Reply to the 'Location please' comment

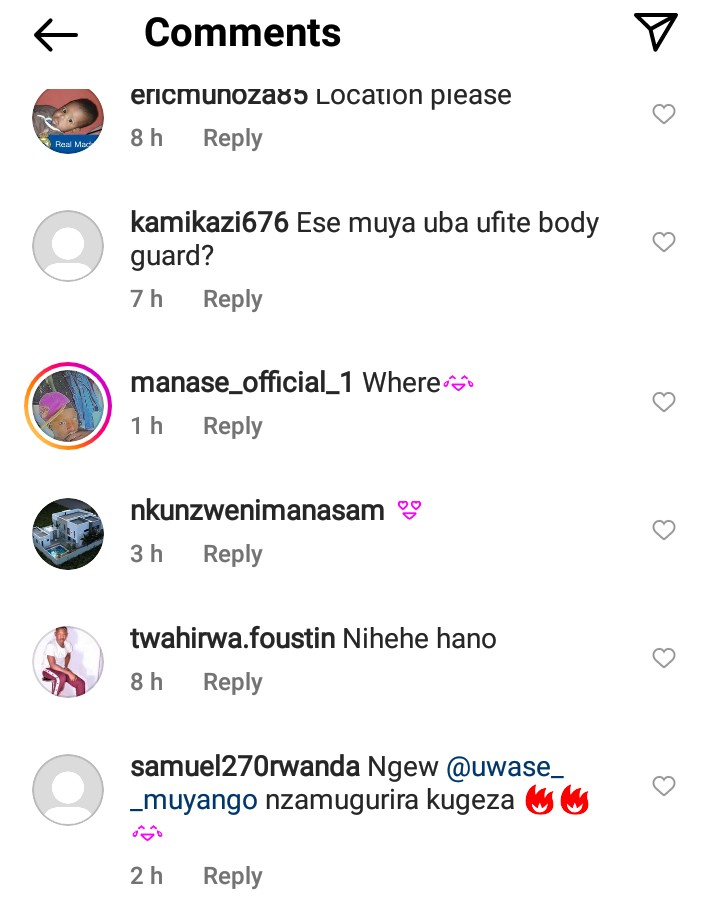point(232,138)
